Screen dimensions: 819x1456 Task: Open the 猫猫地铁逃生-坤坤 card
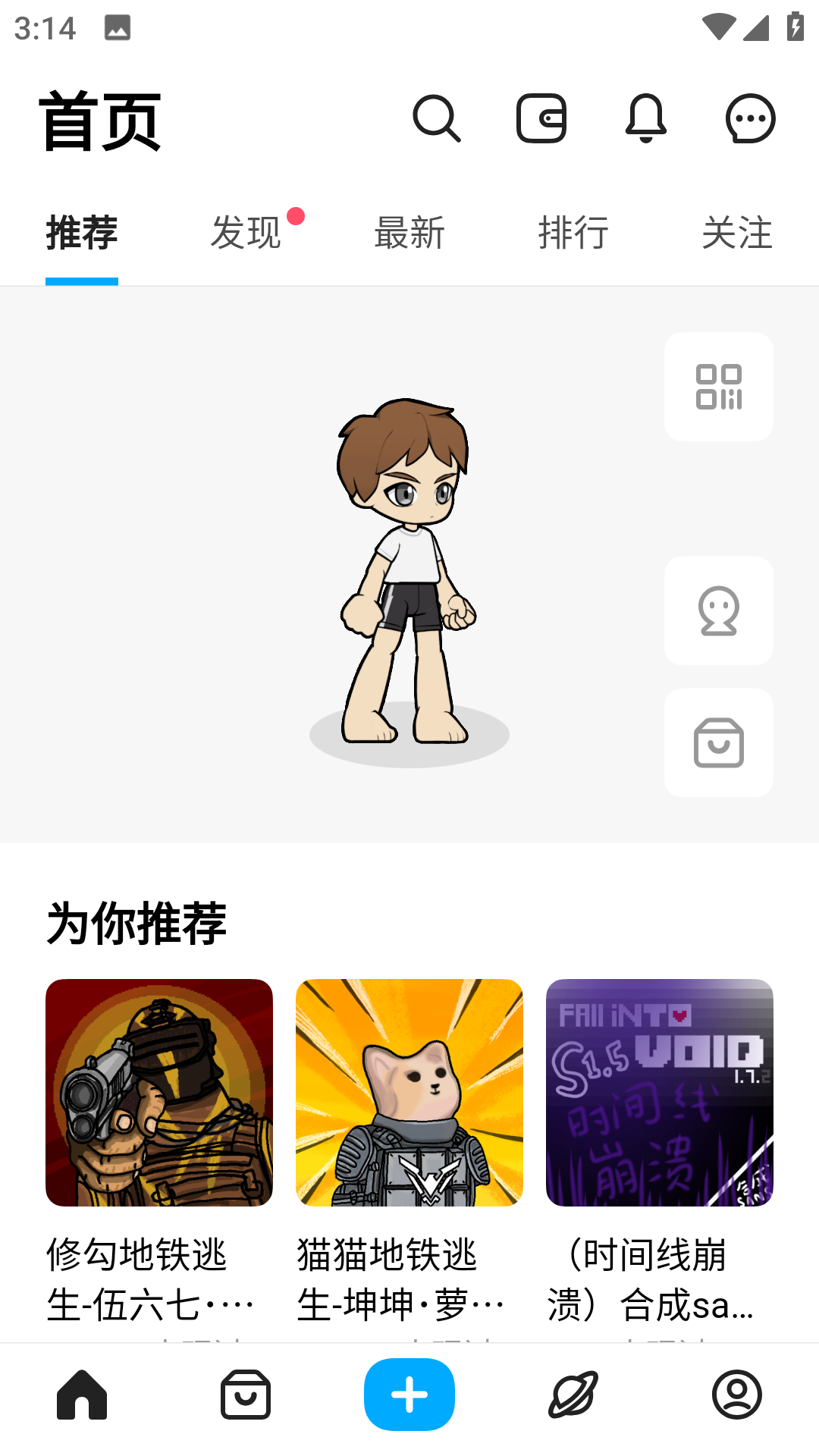coord(409,1092)
